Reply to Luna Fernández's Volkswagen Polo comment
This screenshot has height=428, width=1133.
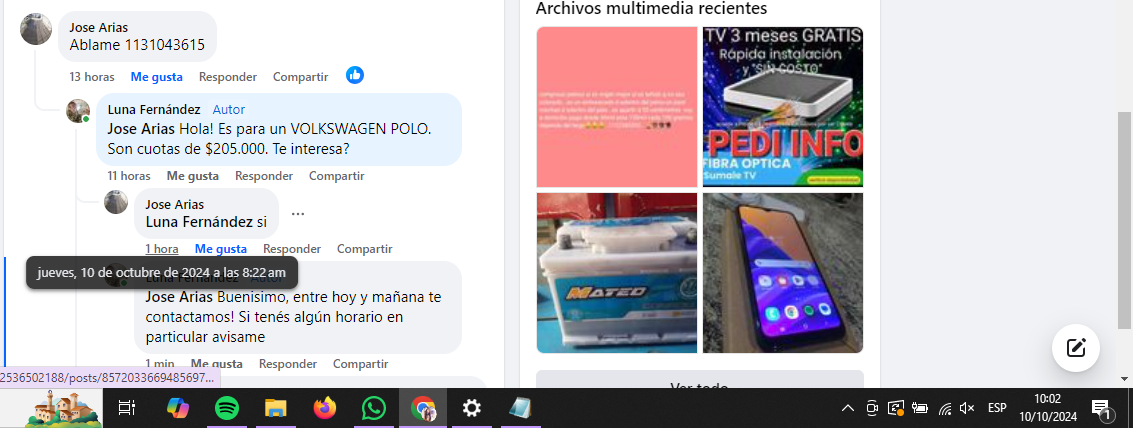pos(264,176)
